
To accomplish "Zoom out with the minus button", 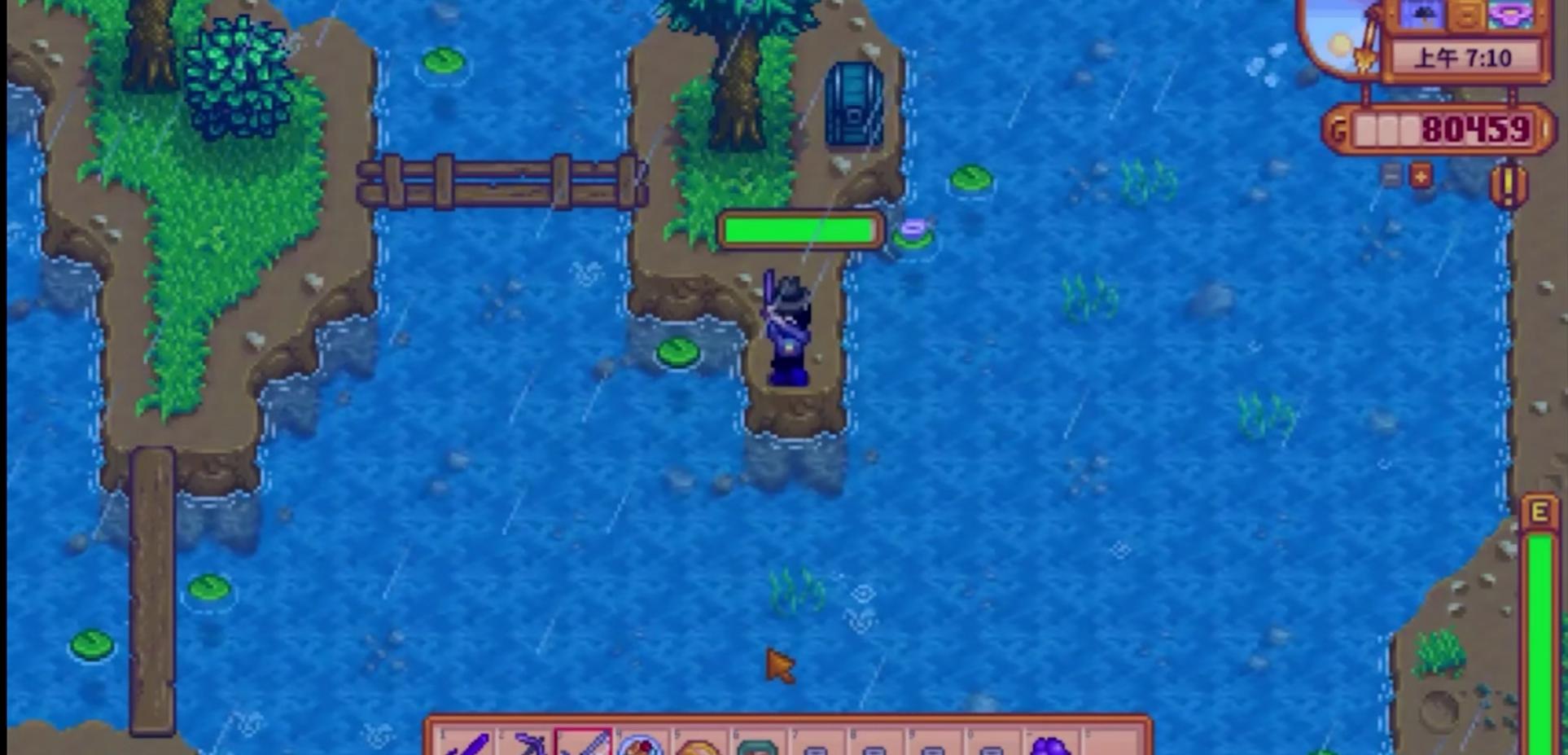I will coord(1391,176).
